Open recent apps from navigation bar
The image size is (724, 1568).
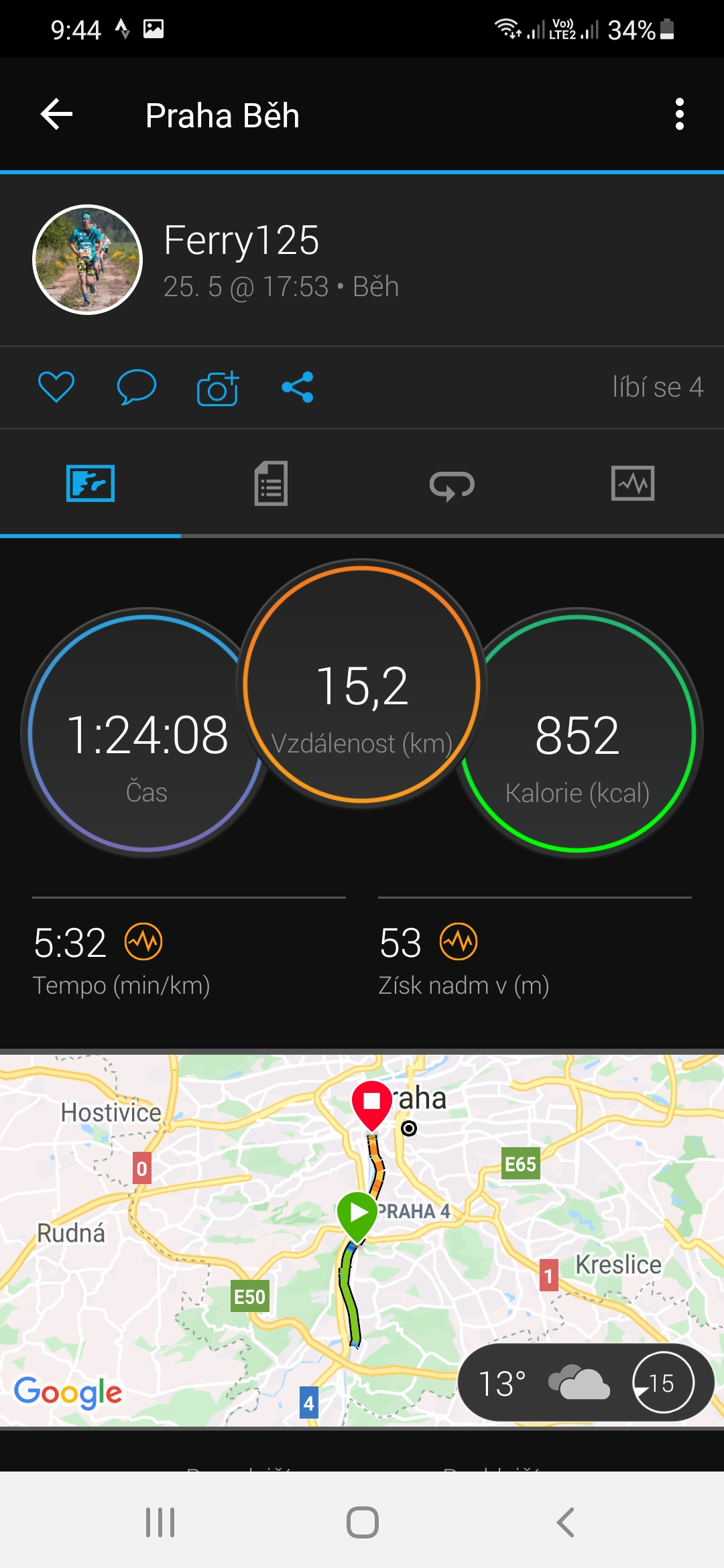pyautogui.click(x=160, y=1522)
